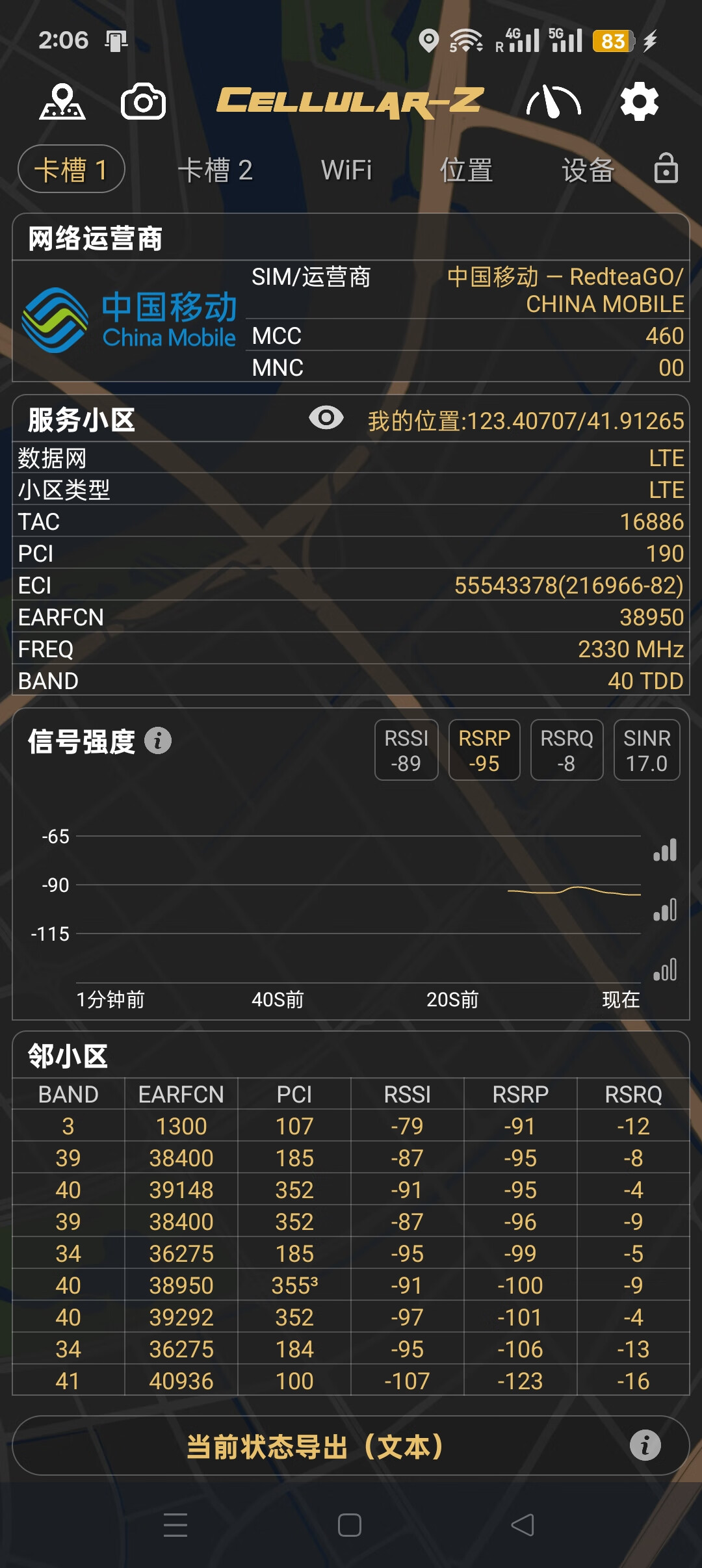This screenshot has width=702, height=1568.
Task: Select the SINR signal chip
Action: (647, 750)
